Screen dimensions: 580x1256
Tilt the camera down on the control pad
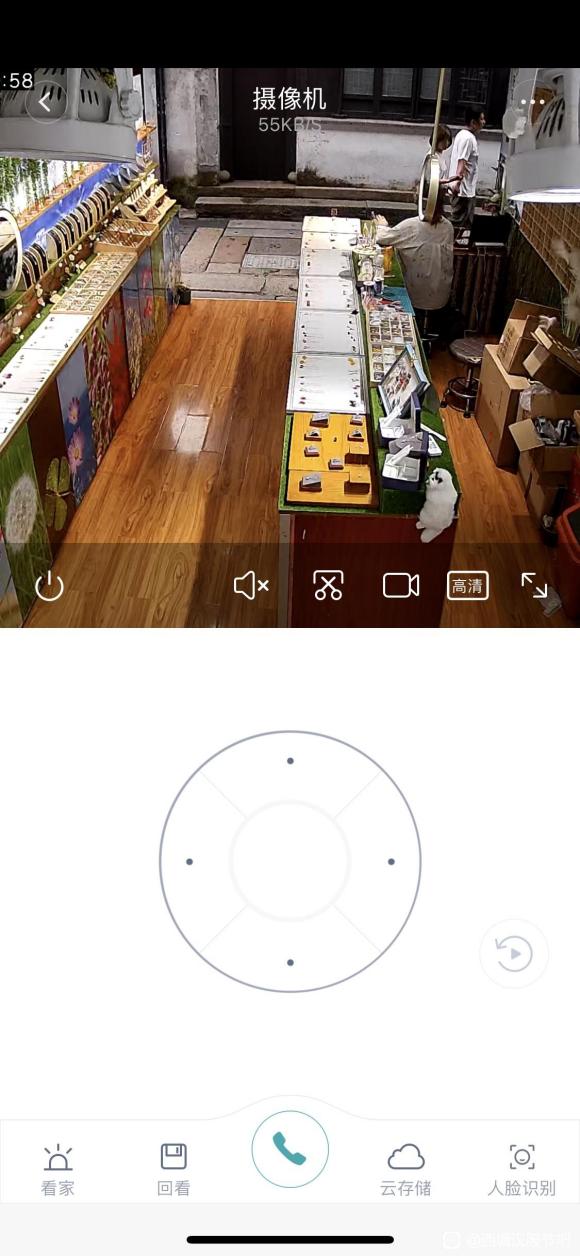coord(290,963)
